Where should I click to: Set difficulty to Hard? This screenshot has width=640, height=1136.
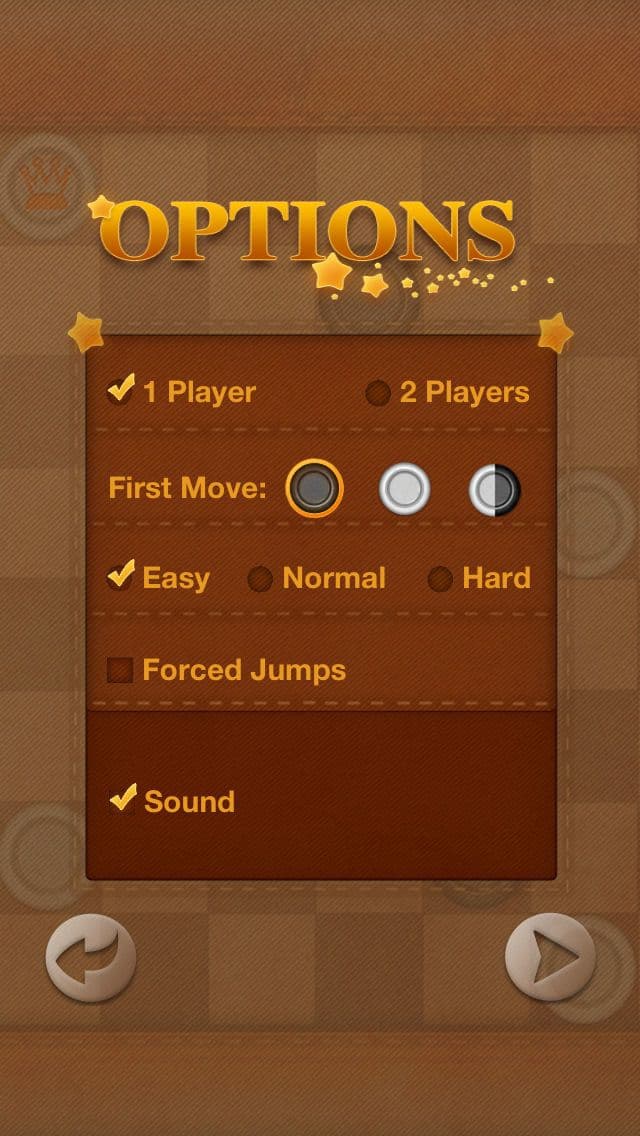[479, 578]
